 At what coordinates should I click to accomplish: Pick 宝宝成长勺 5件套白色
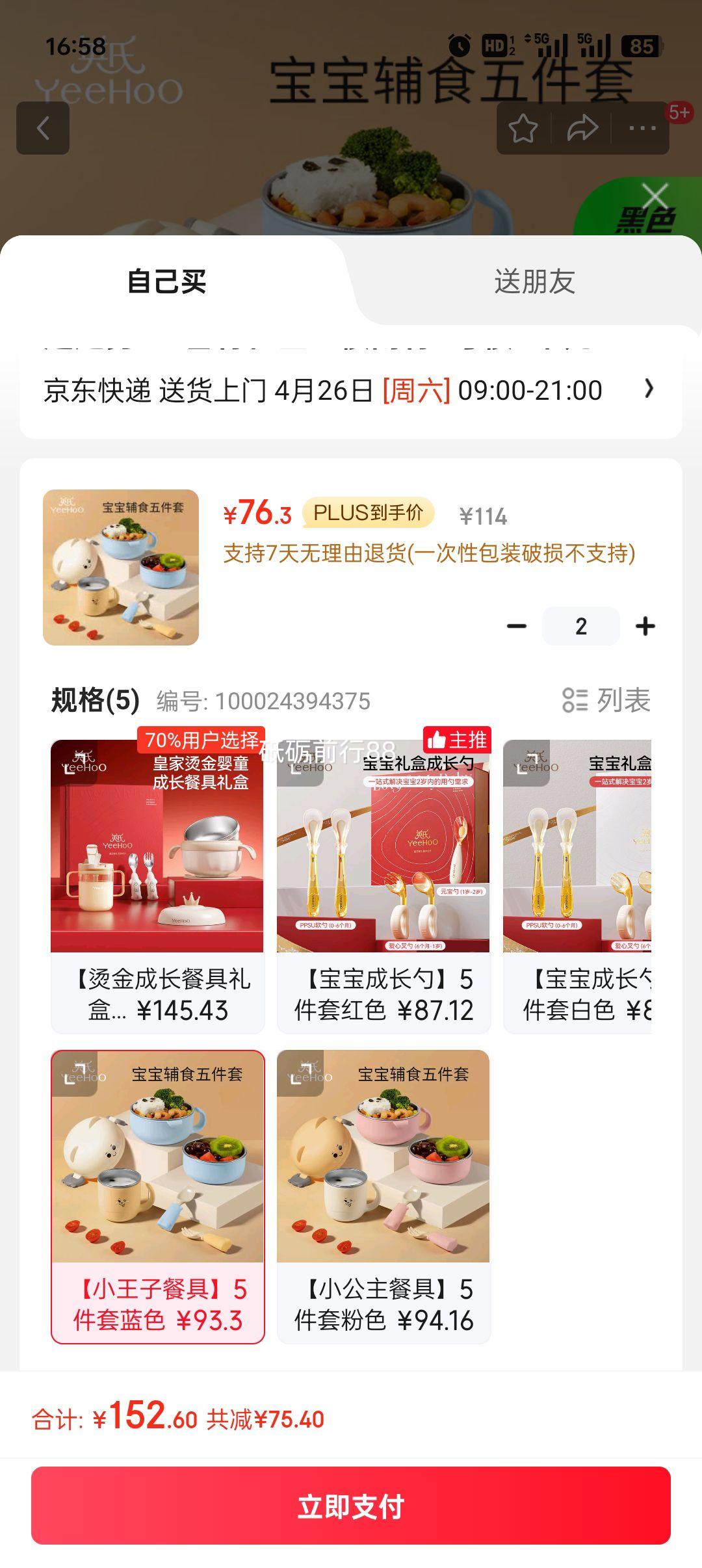pyautogui.click(x=577, y=885)
